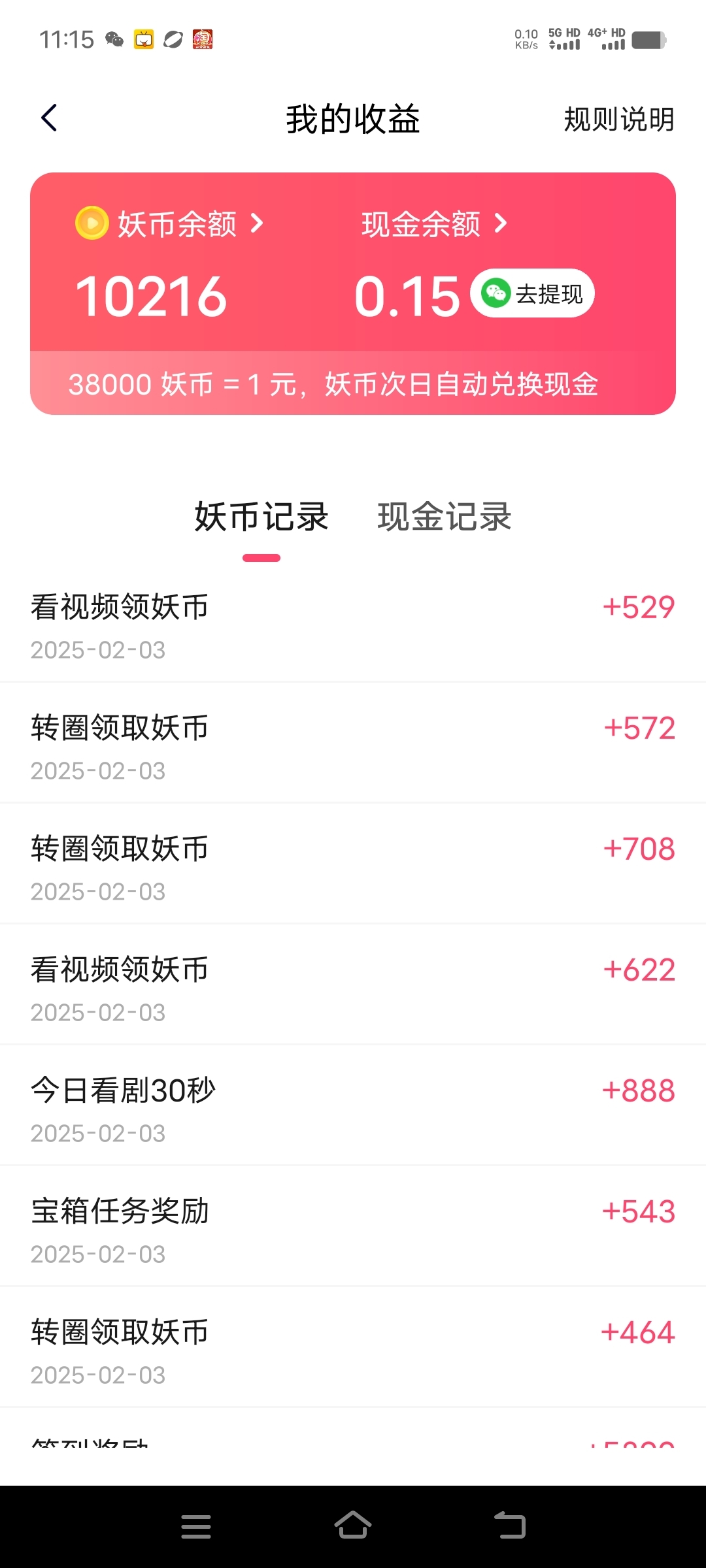
Task: Open 规则说明 rules explanation
Action: [x=618, y=120]
